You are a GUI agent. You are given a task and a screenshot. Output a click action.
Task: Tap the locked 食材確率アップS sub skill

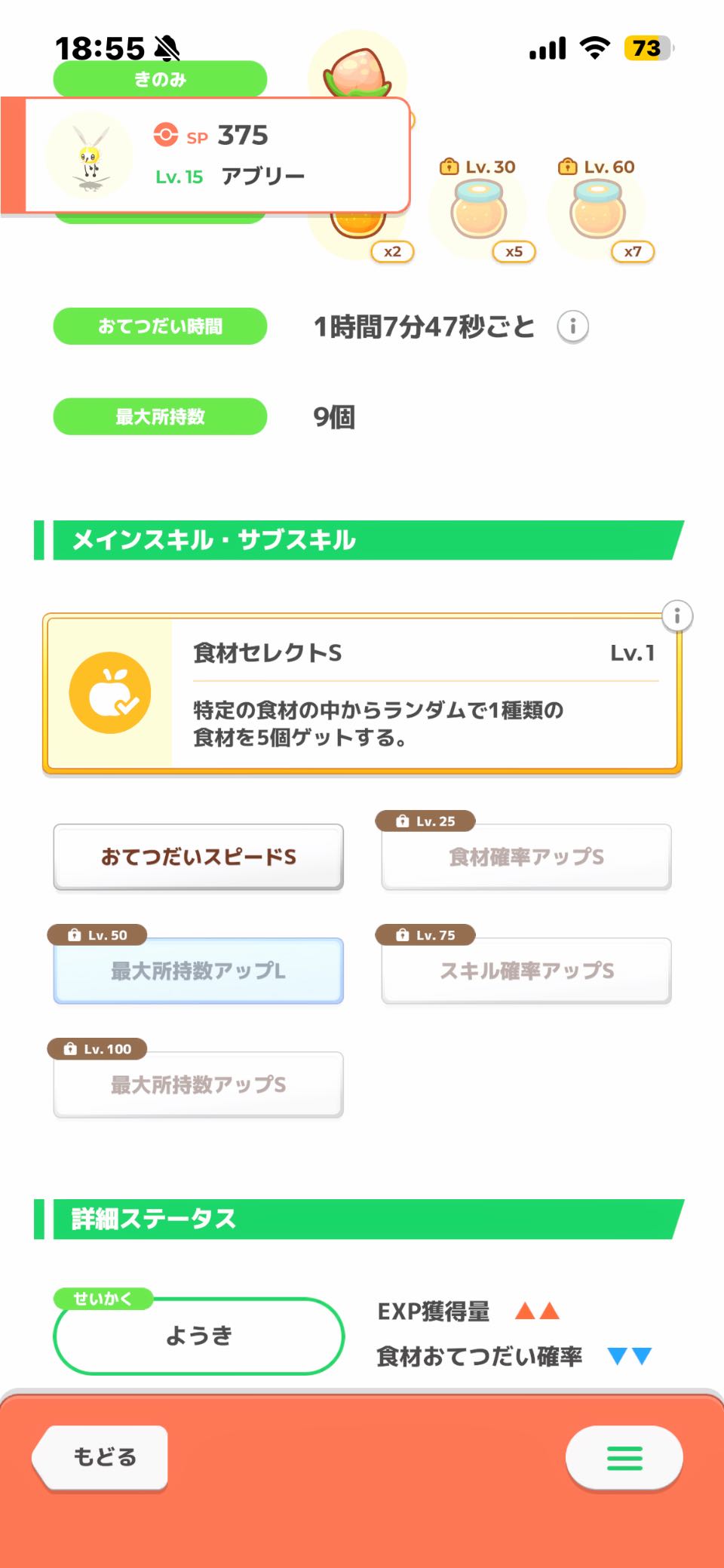tap(526, 857)
